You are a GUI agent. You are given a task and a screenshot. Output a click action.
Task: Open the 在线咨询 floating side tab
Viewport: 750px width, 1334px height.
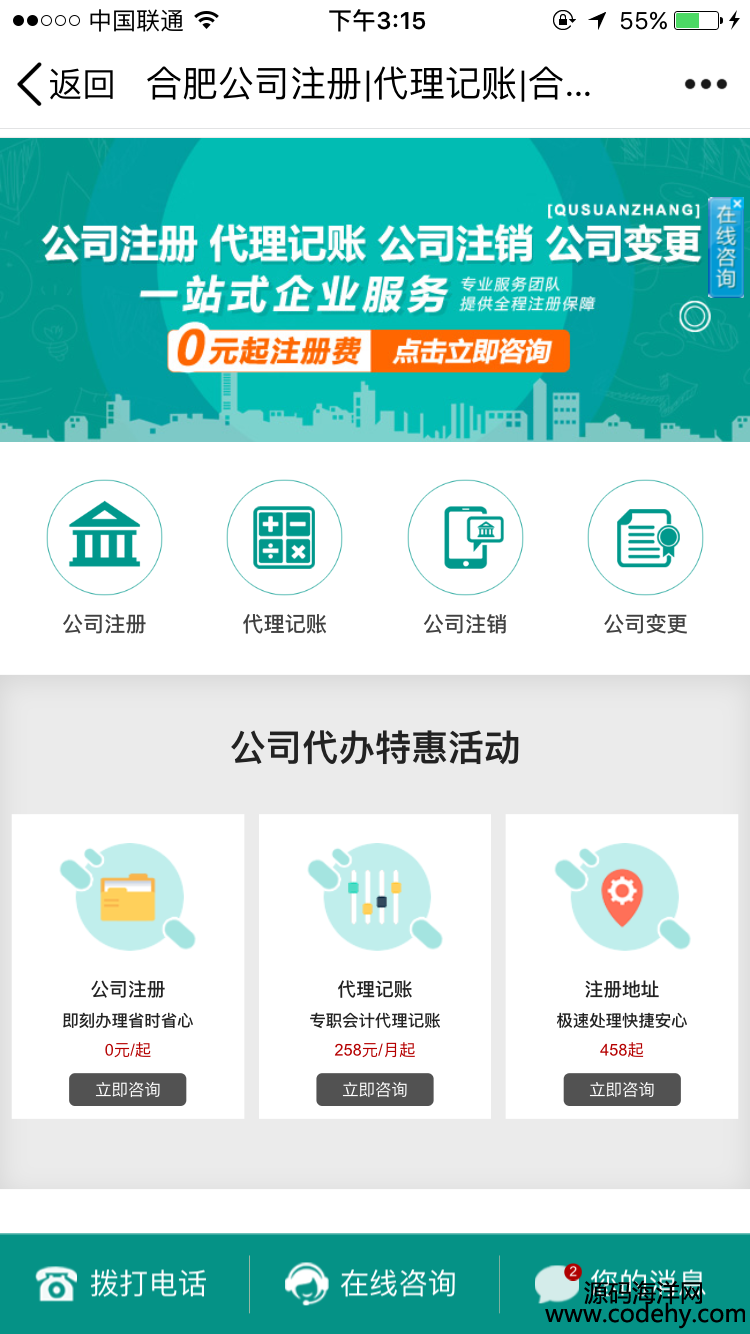(x=725, y=246)
